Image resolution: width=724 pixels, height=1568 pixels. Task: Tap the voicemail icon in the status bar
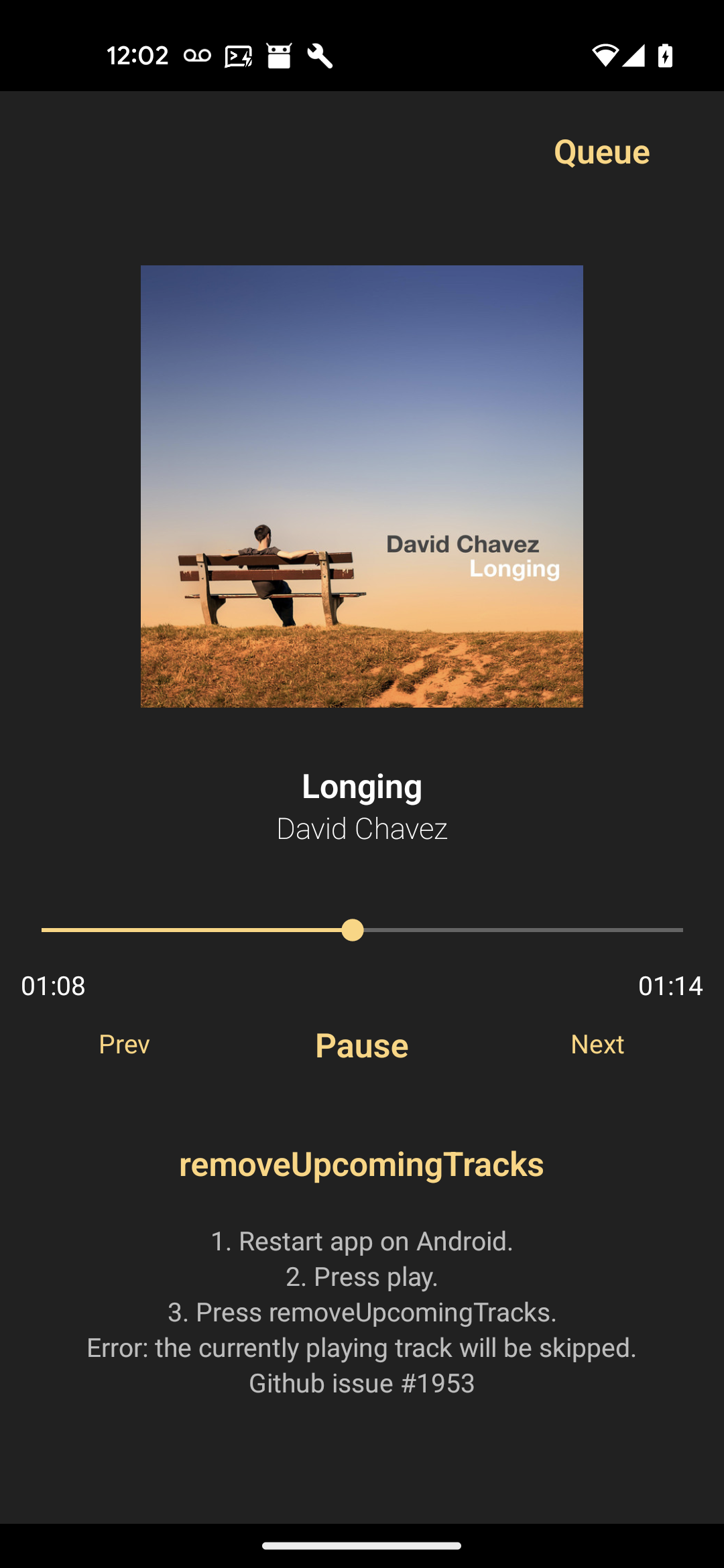(x=198, y=56)
